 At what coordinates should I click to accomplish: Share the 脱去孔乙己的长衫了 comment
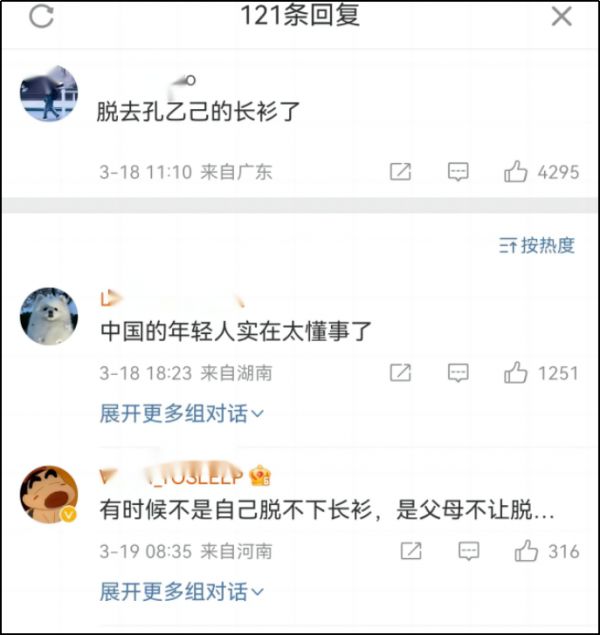click(400, 172)
